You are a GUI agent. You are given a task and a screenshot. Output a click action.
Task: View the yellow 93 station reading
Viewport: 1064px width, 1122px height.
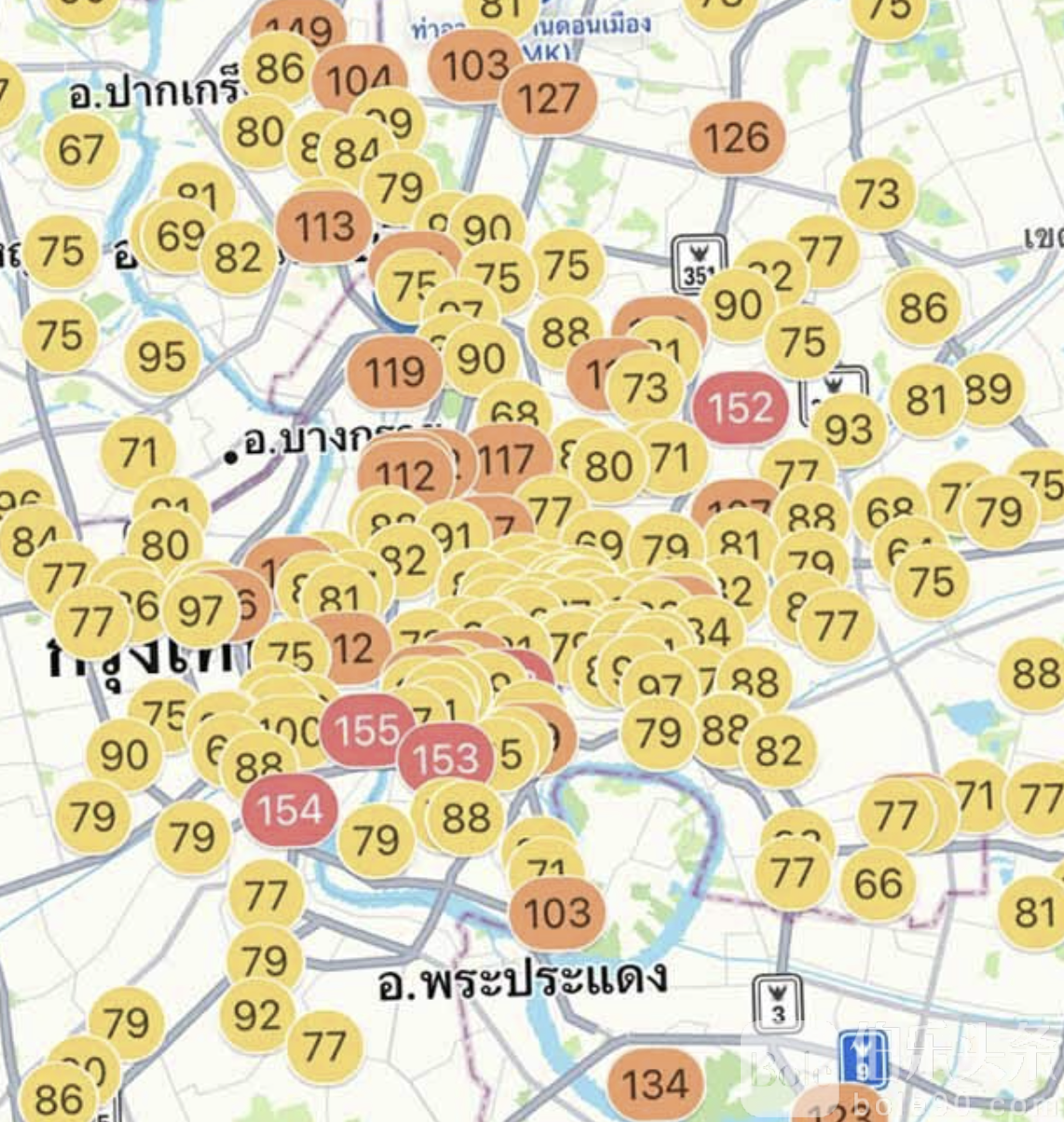pos(848,430)
